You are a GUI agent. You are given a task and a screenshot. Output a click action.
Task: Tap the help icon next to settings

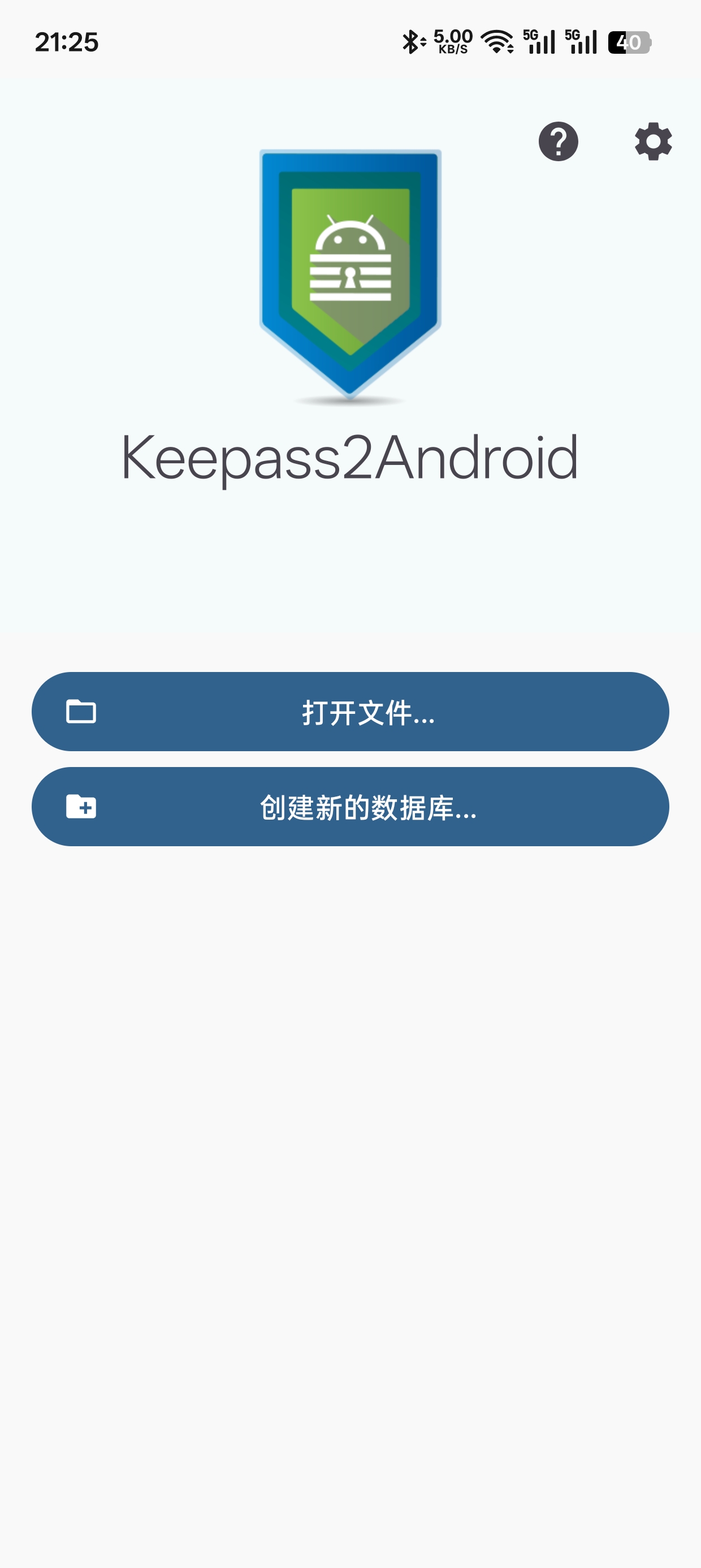coord(557,142)
